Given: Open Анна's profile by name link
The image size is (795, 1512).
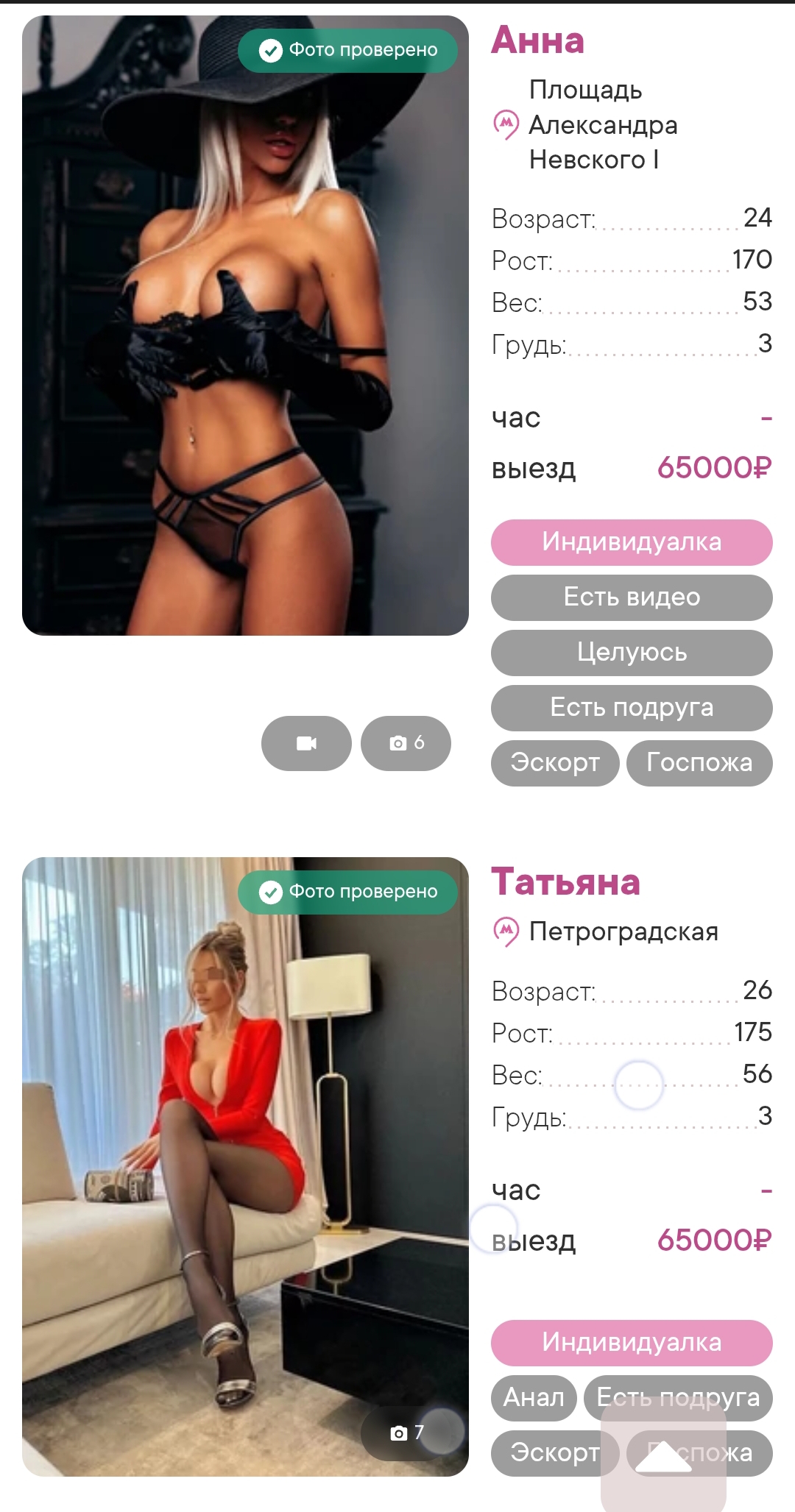Looking at the screenshot, I should coord(538,40).
